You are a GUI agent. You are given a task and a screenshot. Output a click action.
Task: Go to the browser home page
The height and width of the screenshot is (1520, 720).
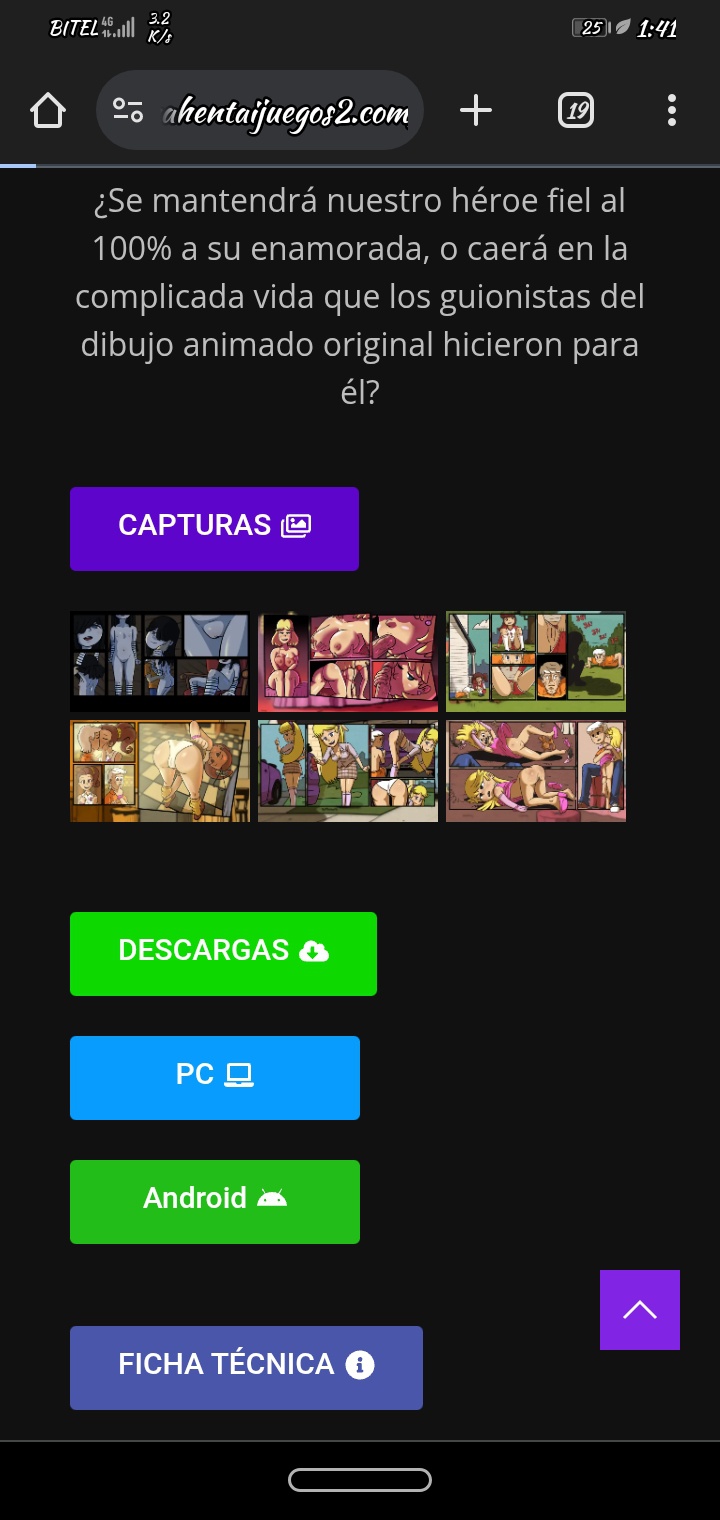click(48, 110)
